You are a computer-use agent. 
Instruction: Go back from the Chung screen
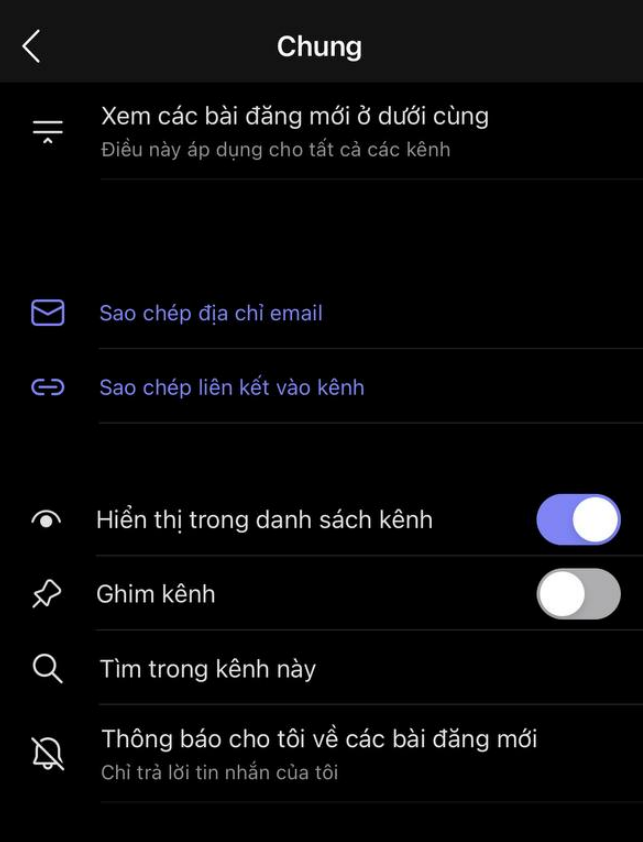tap(32, 46)
